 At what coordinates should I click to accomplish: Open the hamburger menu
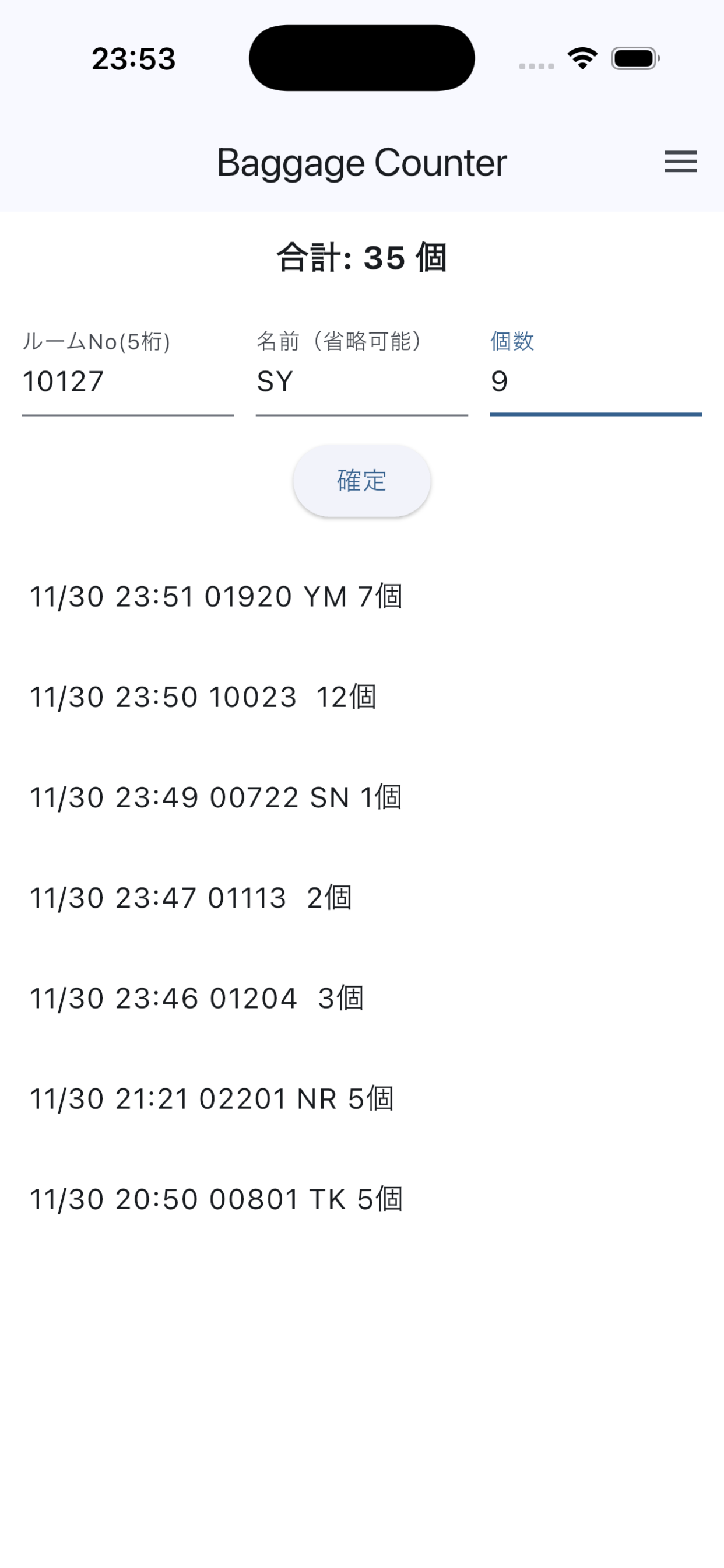[680, 162]
